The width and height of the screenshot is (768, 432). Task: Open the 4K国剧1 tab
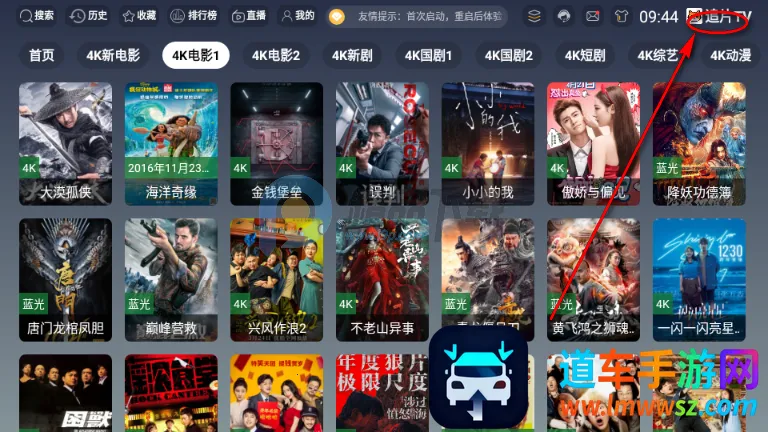pyautogui.click(x=428, y=55)
